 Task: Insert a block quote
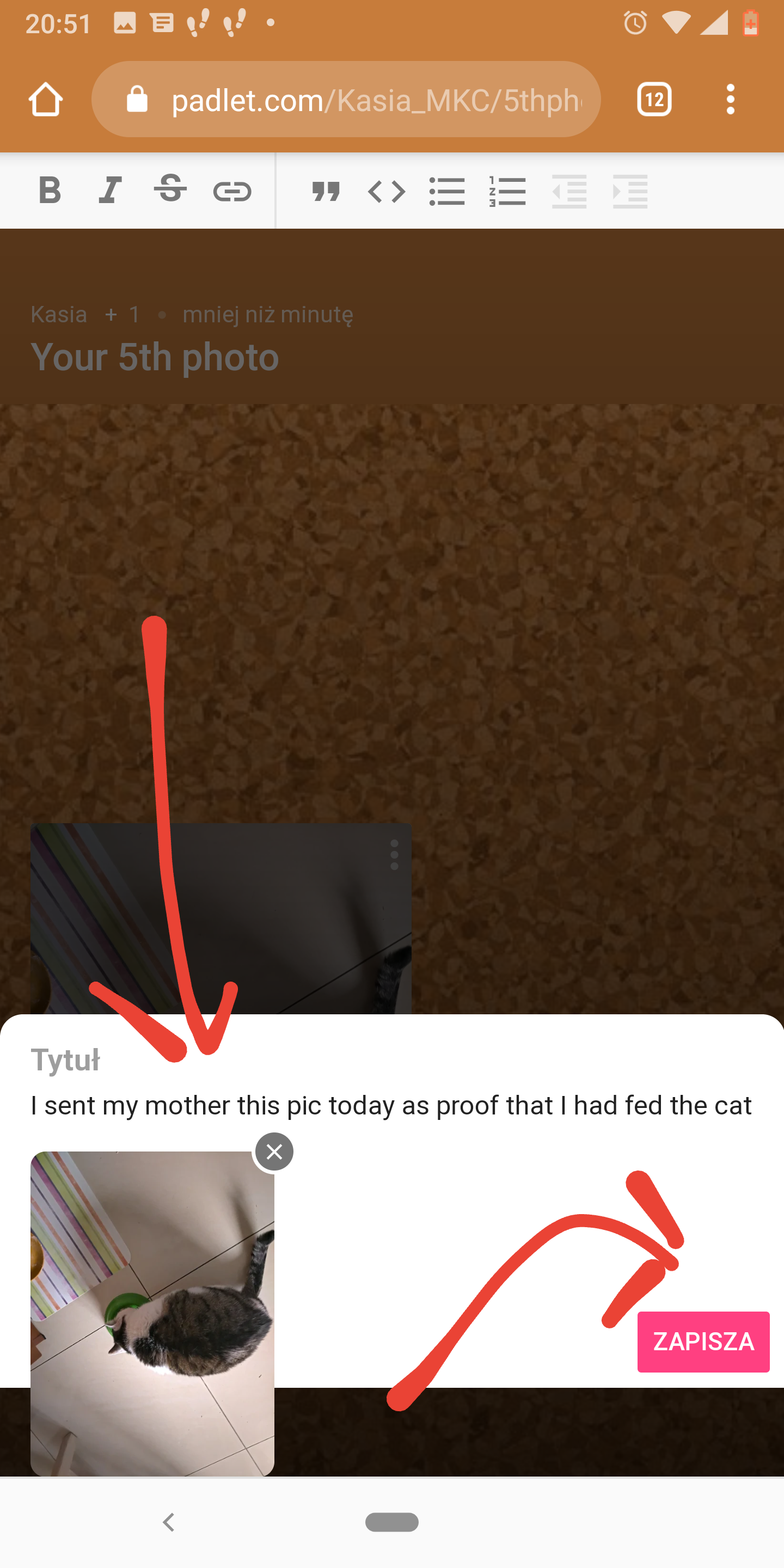(326, 192)
